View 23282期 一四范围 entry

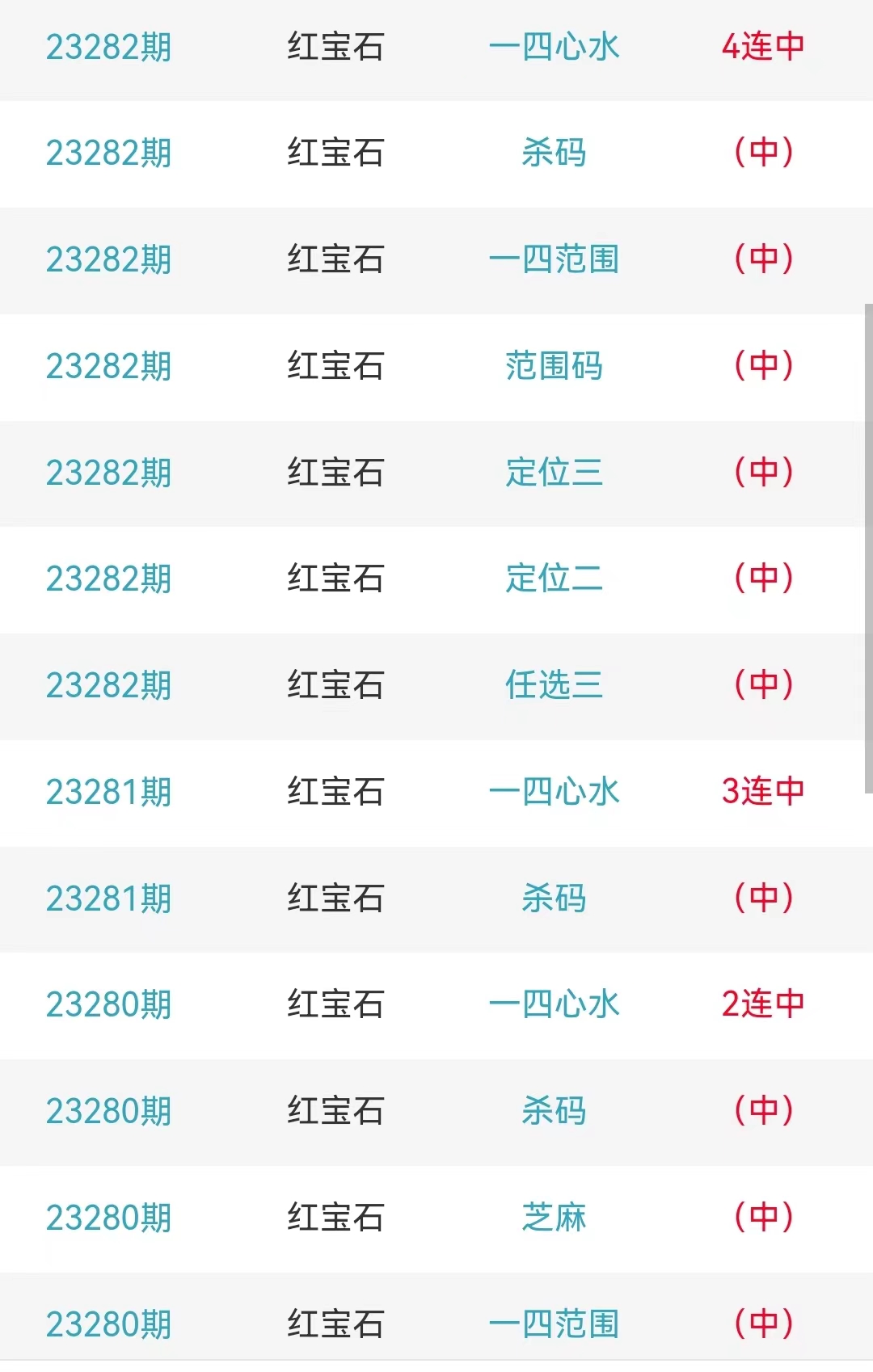[x=554, y=259]
